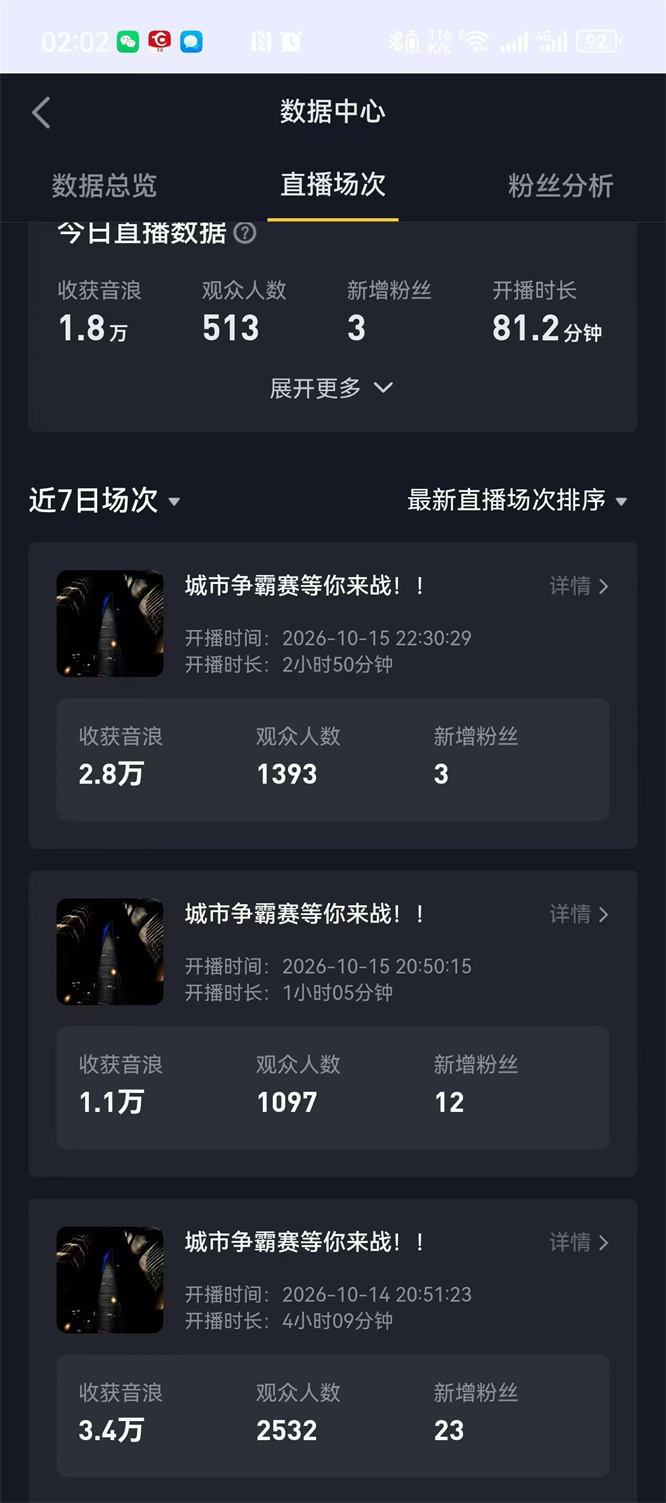
Task: Open the 近7日场次 range dropdown
Action: coord(104,500)
